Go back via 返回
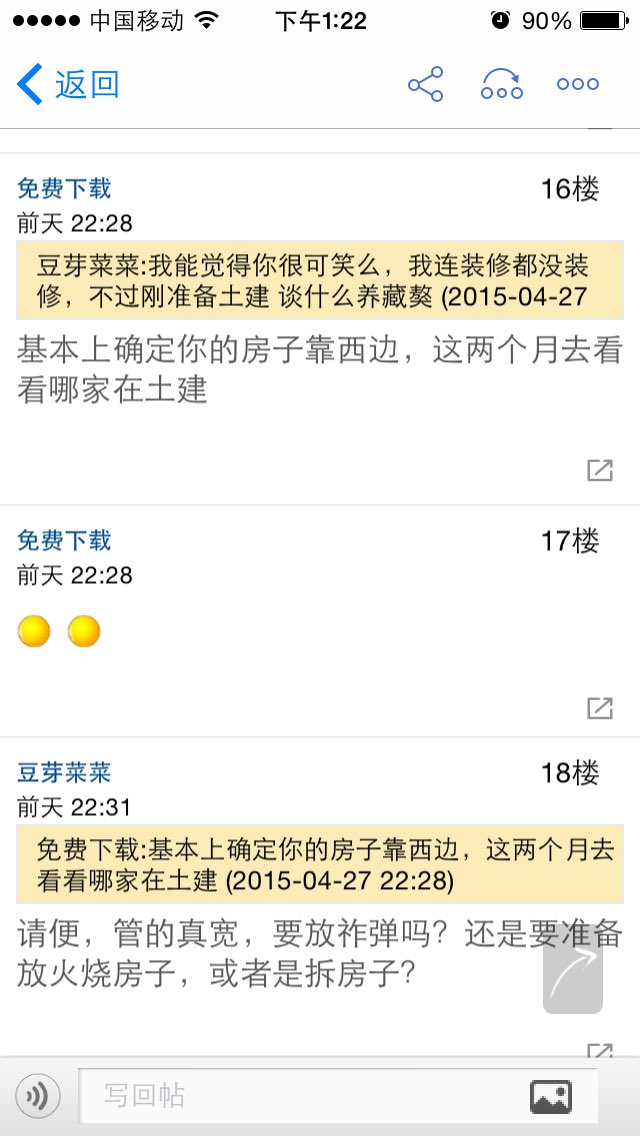Viewport: 640px width, 1136px height. (x=67, y=84)
